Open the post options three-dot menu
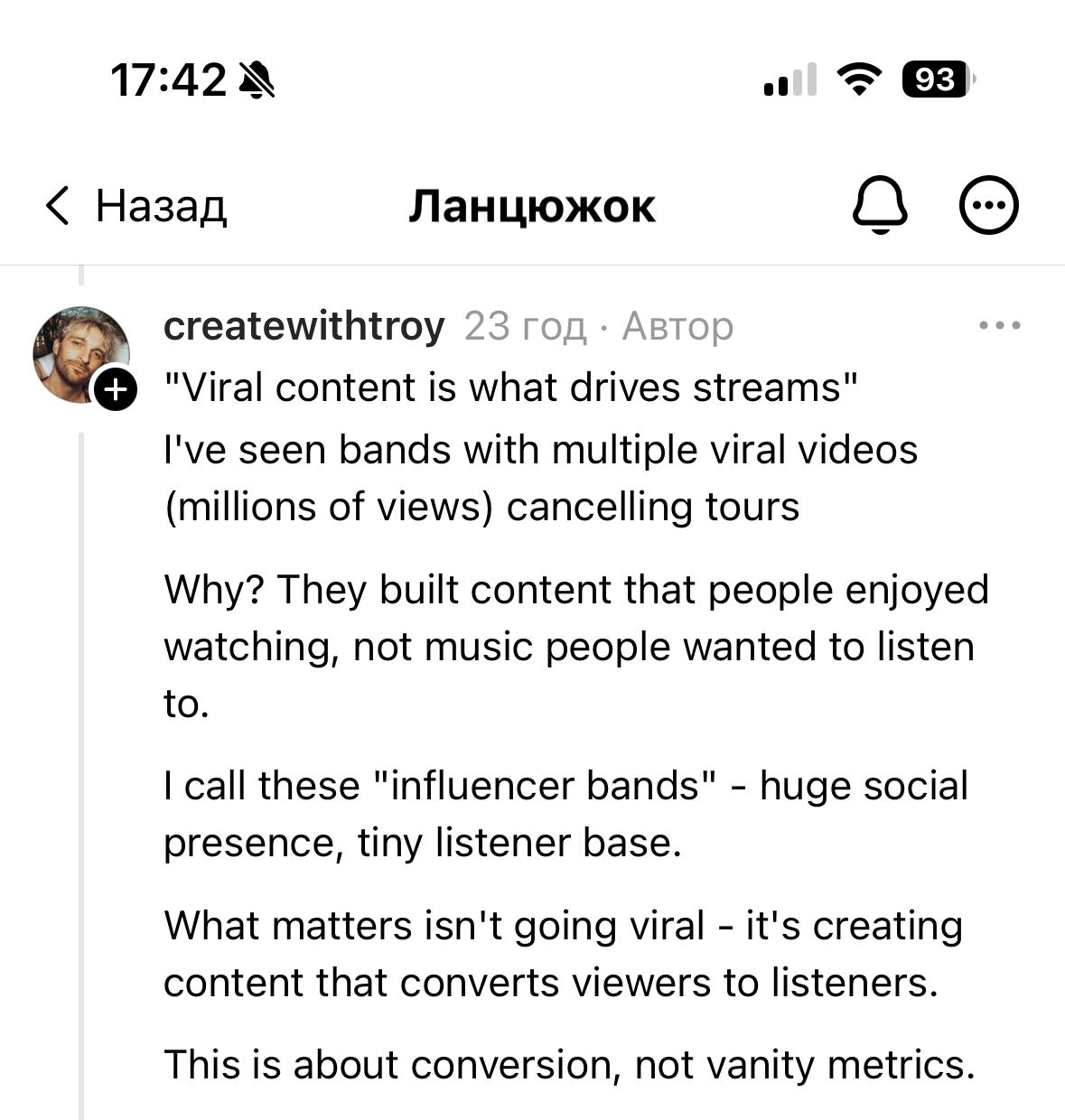 (999, 325)
